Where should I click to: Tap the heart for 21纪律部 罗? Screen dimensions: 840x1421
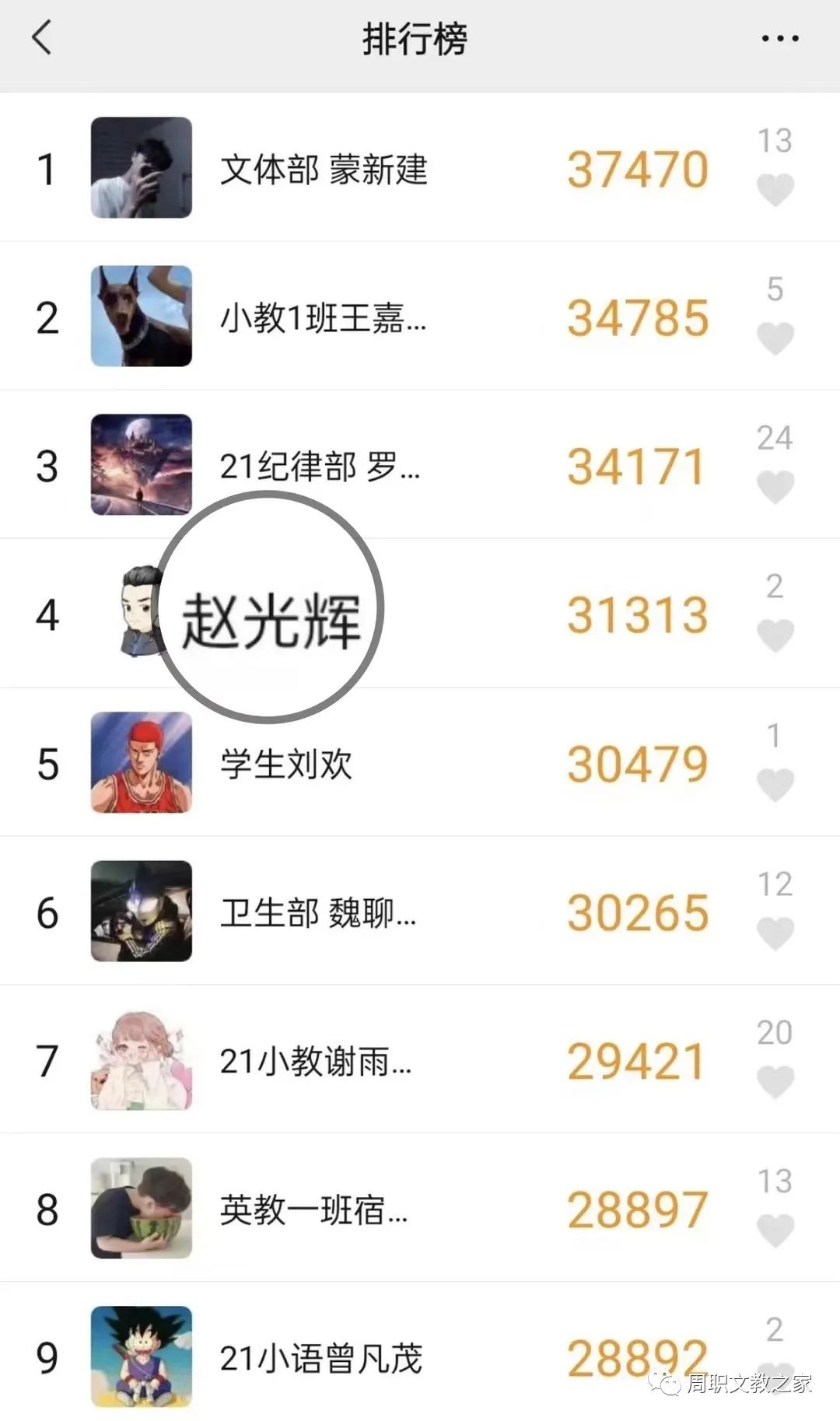click(775, 487)
